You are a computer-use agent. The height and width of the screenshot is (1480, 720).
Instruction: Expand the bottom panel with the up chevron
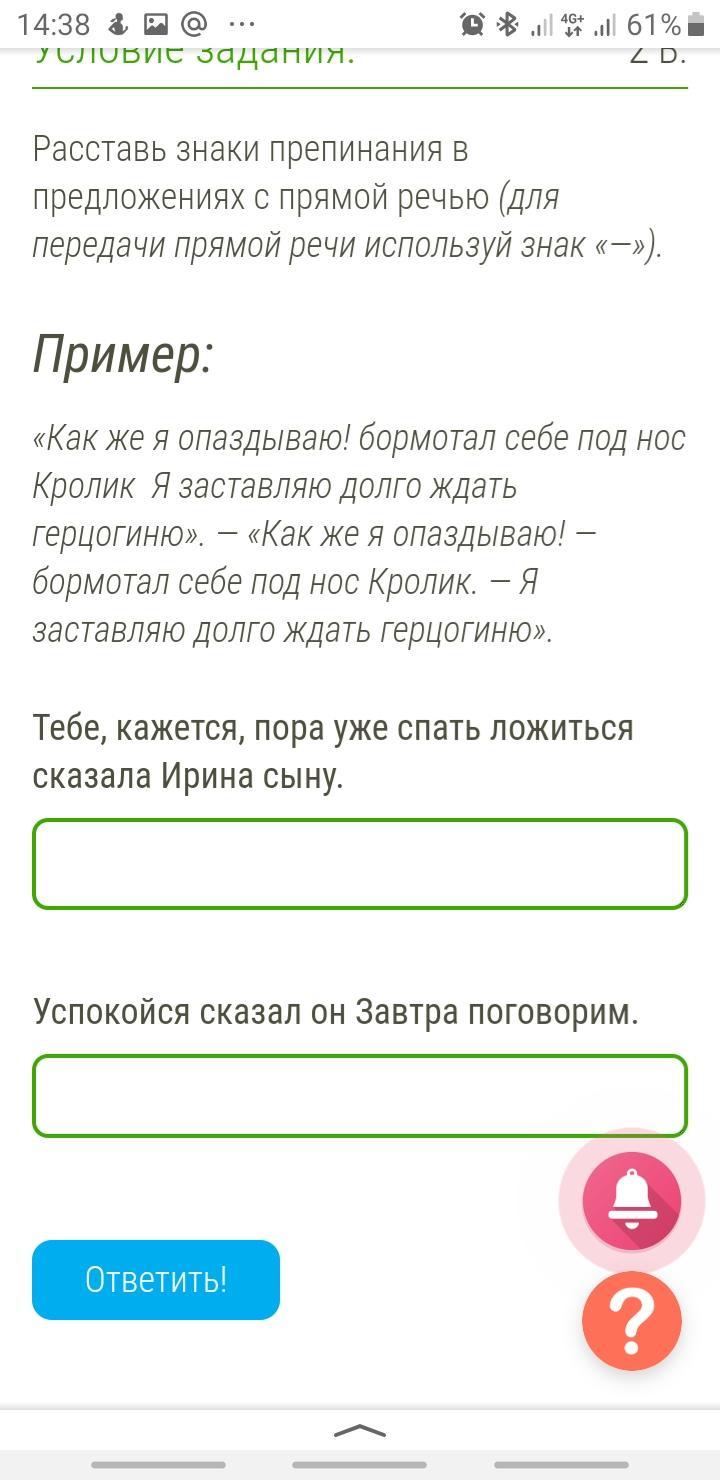point(359,1431)
